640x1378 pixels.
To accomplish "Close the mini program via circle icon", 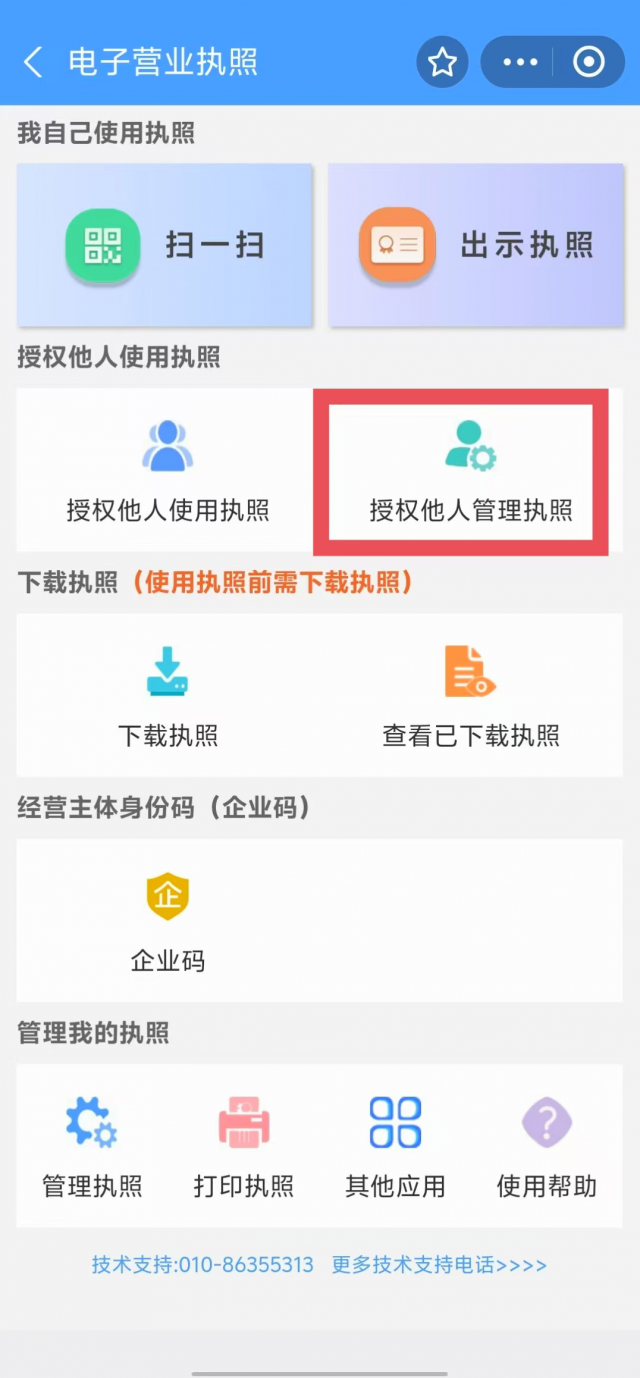I will click(588, 62).
